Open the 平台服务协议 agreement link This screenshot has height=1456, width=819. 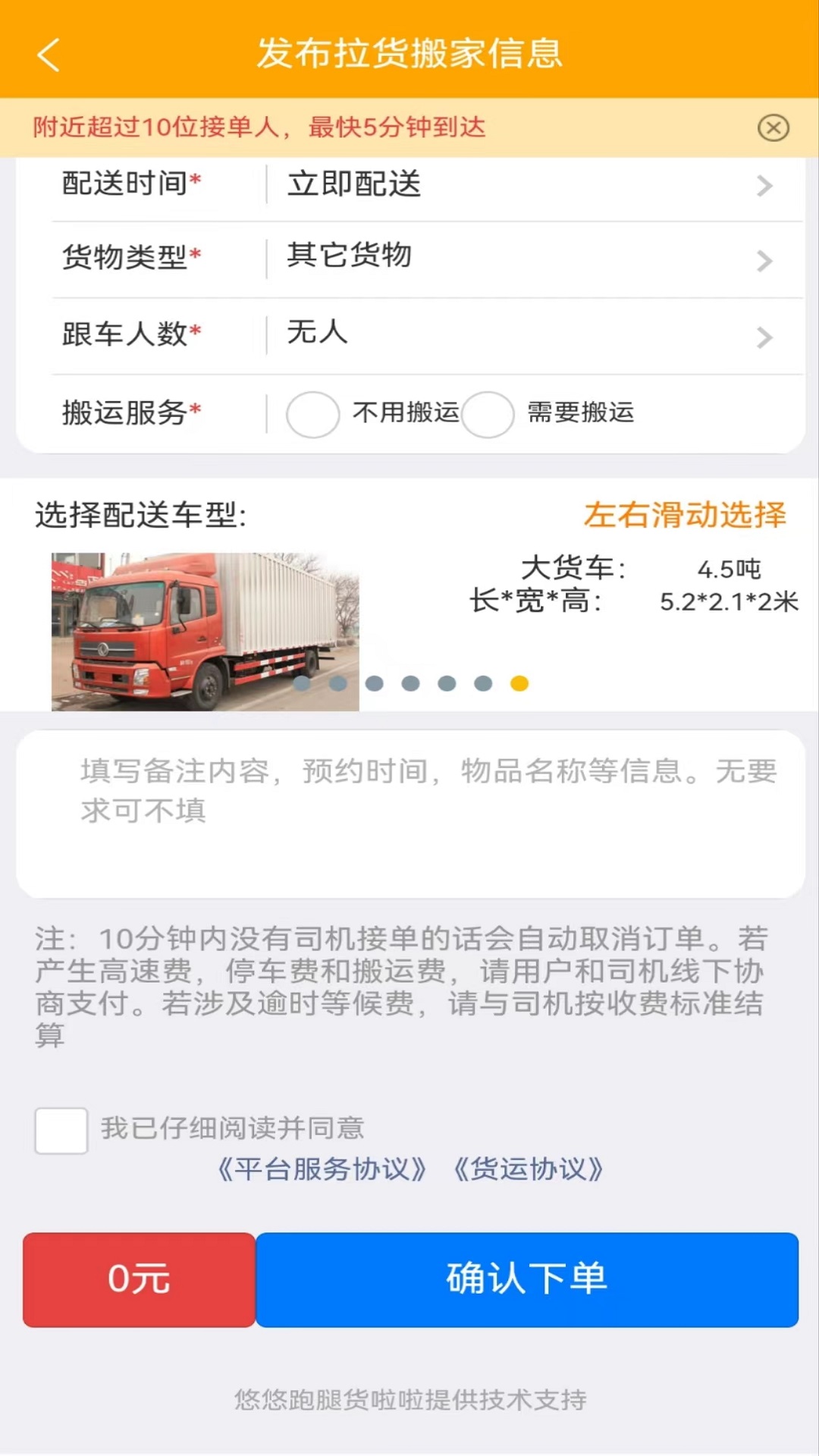[x=322, y=1171]
